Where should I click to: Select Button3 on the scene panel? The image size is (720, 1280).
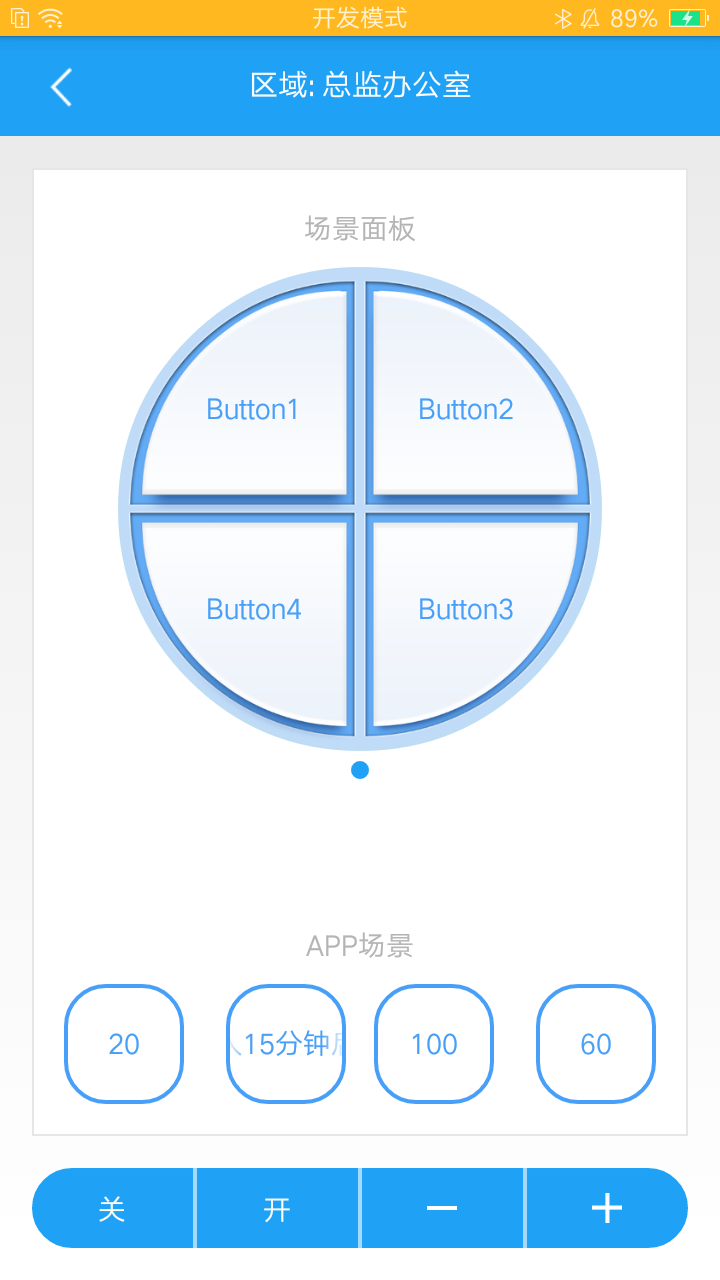(x=466, y=610)
